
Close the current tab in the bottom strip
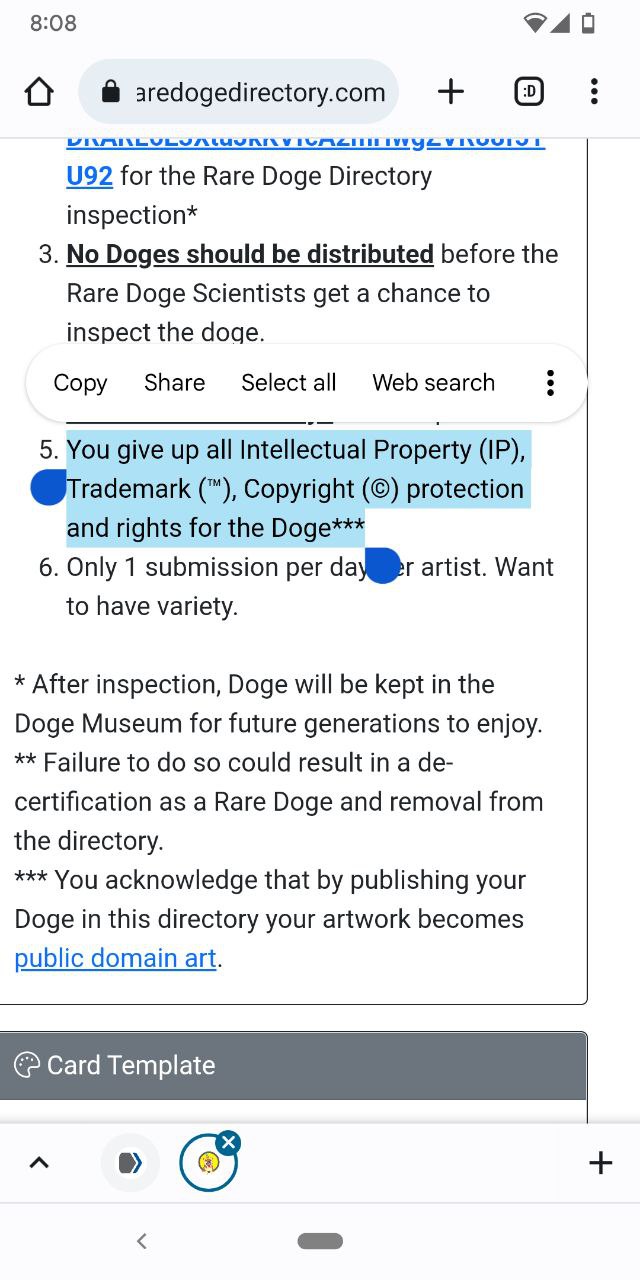pyautogui.click(x=228, y=1143)
